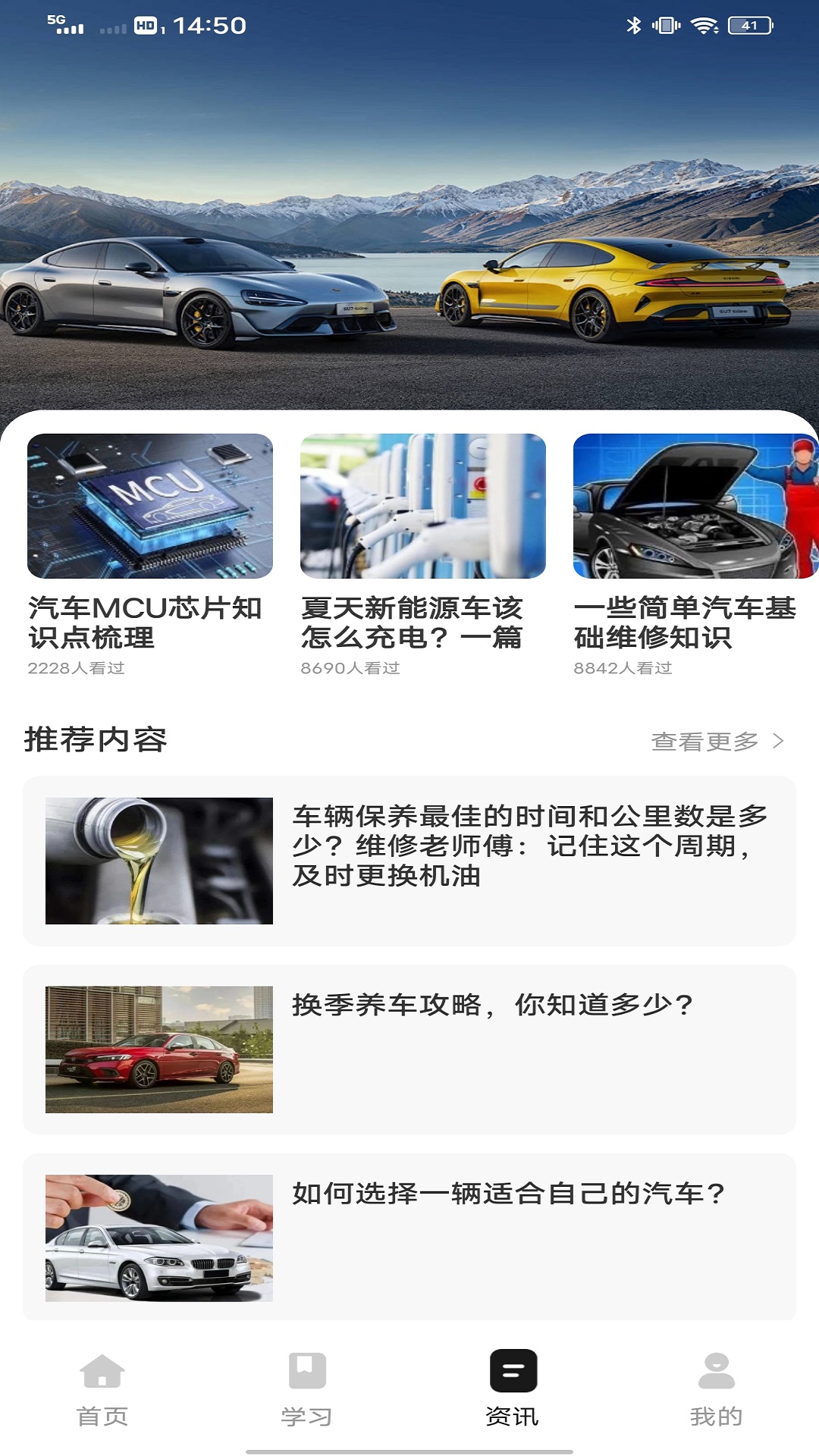819x1456 pixels.
Task: Open 查看更多 to see more recommendations
Action: pyautogui.click(x=705, y=742)
